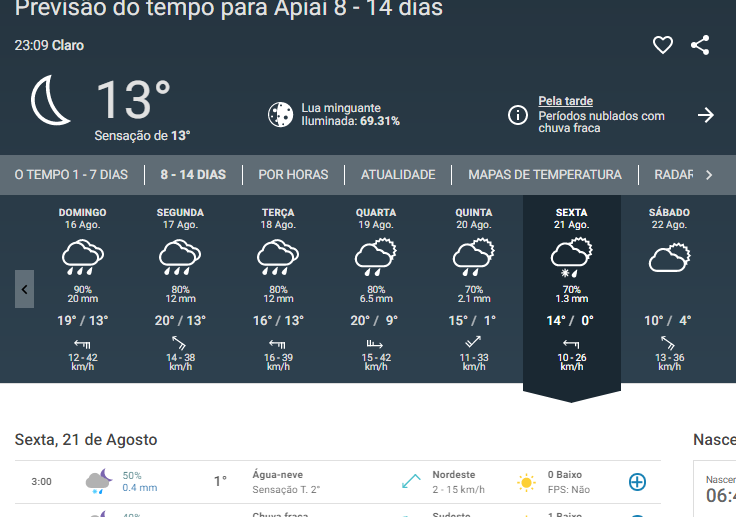Select Segunda 17 Ago. forecast
736x517 pixels.
[x=180, y=288]
